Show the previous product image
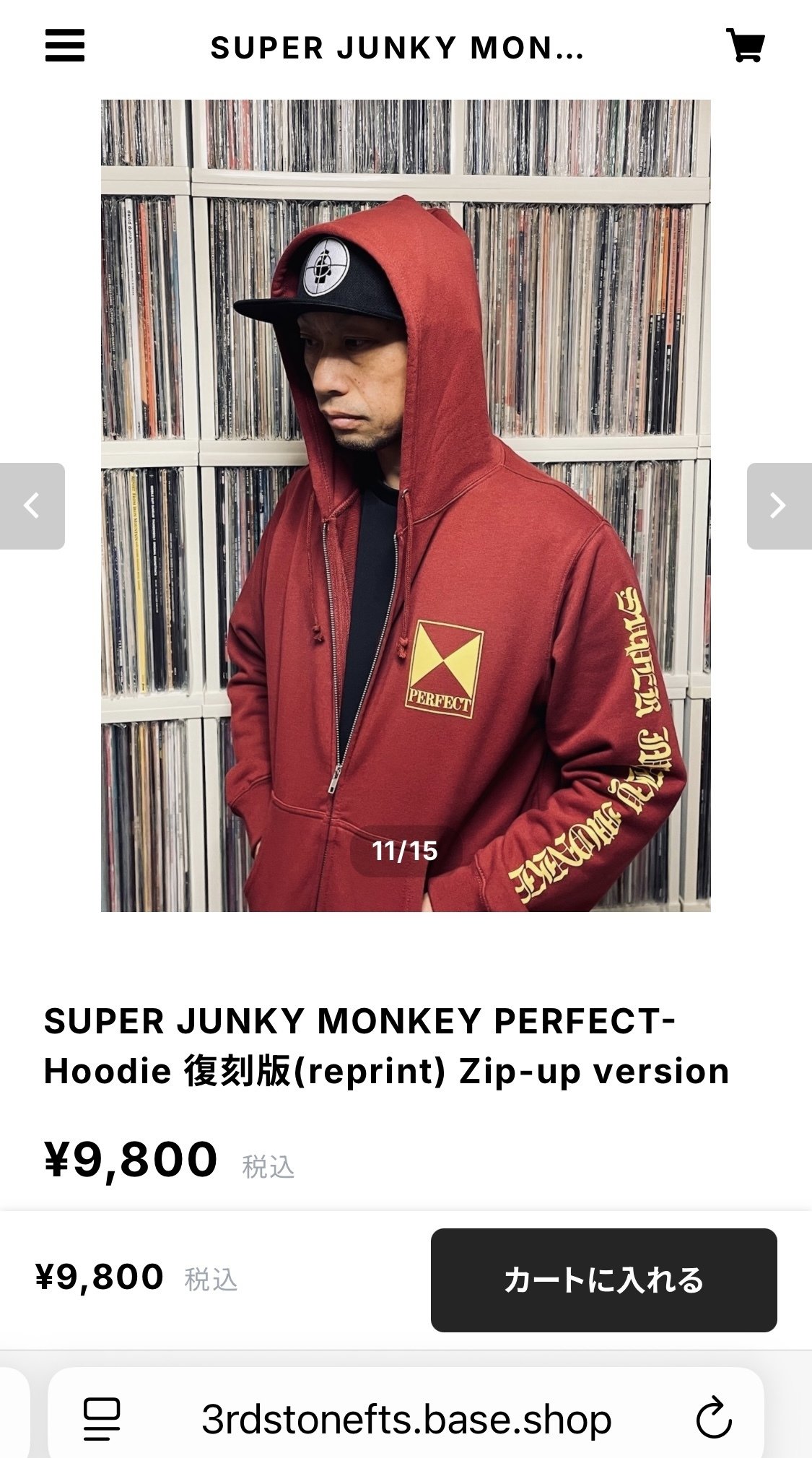Image resolution: width=812 pixels, height=1458 pixels. [32, 506]
